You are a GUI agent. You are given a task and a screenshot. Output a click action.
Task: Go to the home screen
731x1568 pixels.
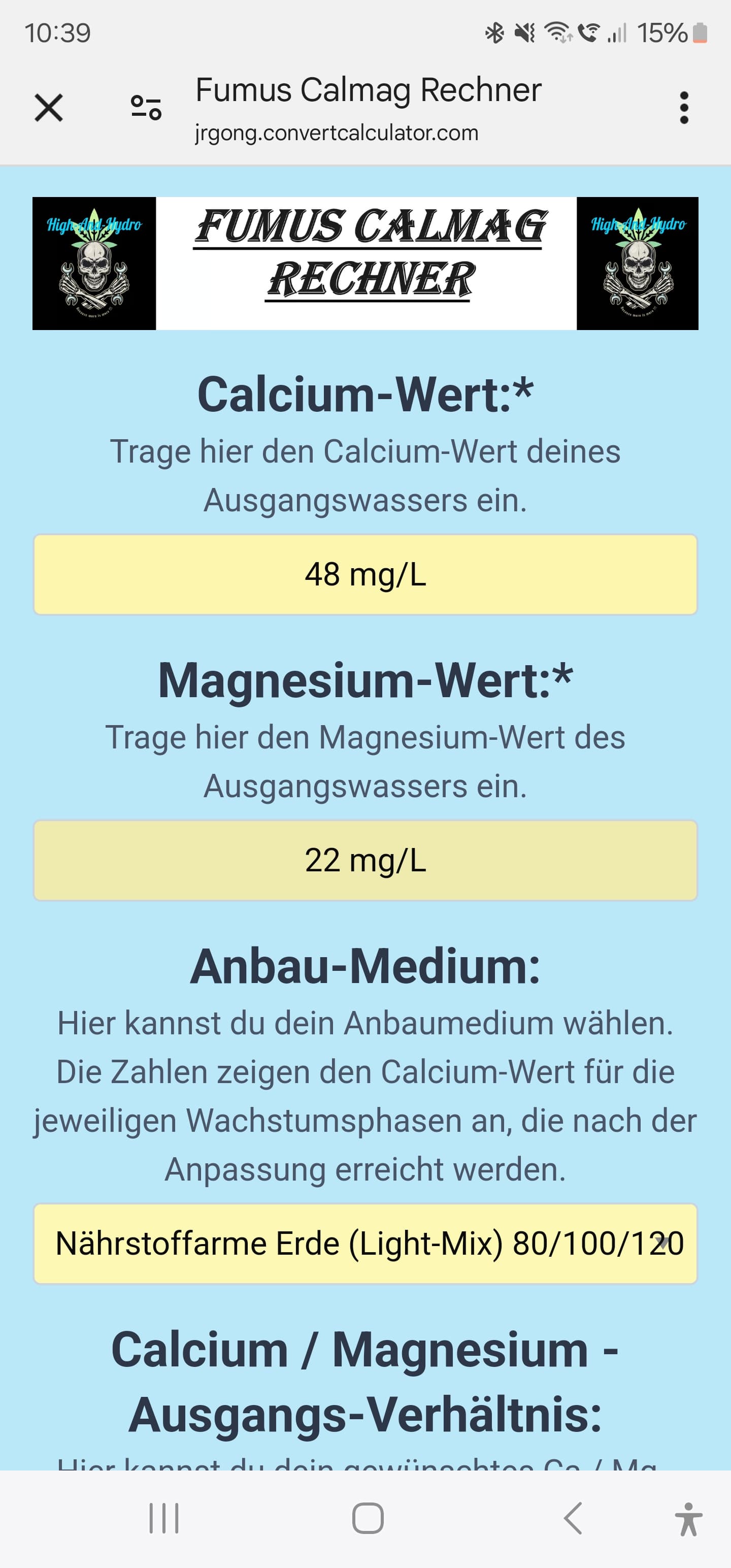pyautogui.click(x=368, y=1518)
